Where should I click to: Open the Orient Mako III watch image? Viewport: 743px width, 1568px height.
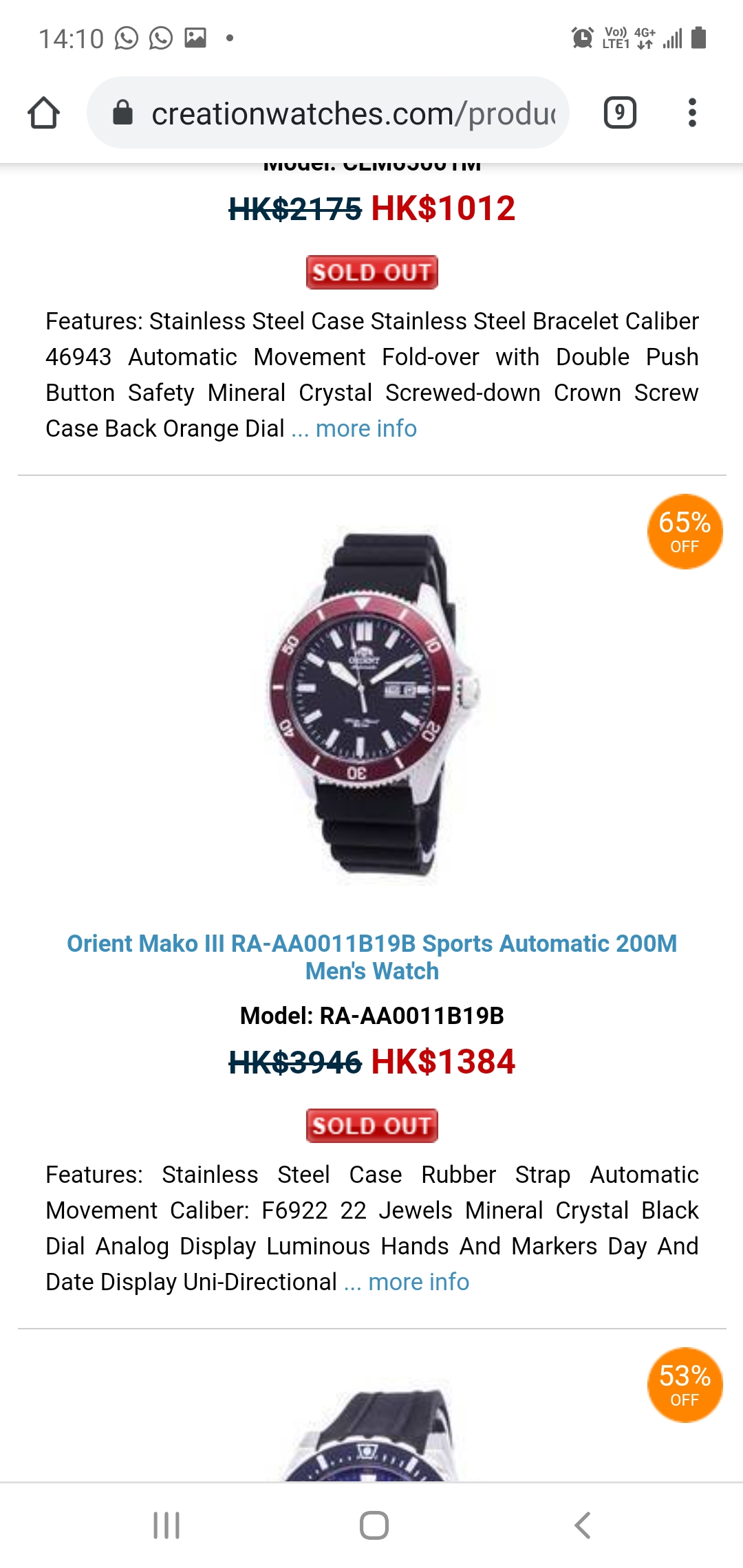click(372, 704)
